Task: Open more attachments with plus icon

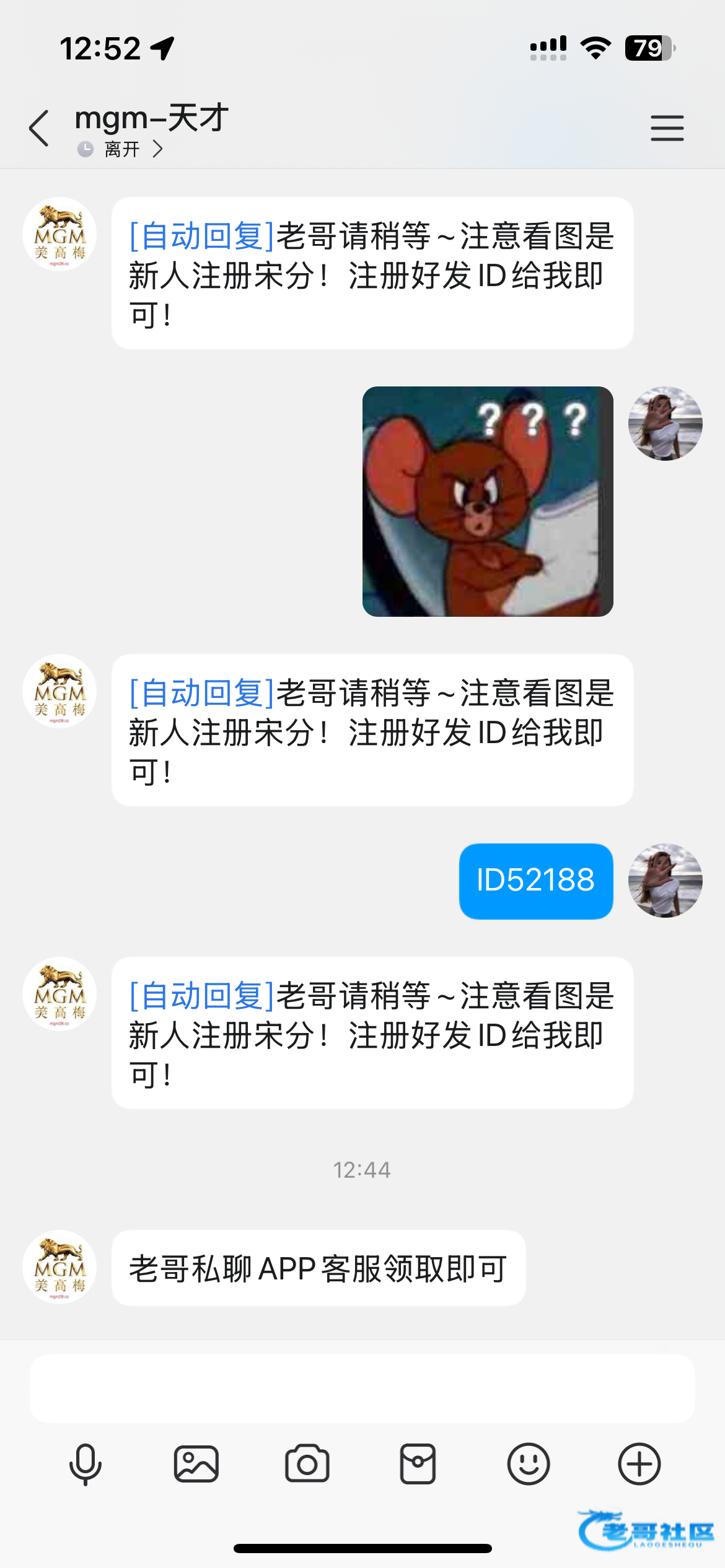Action: 639,1465
